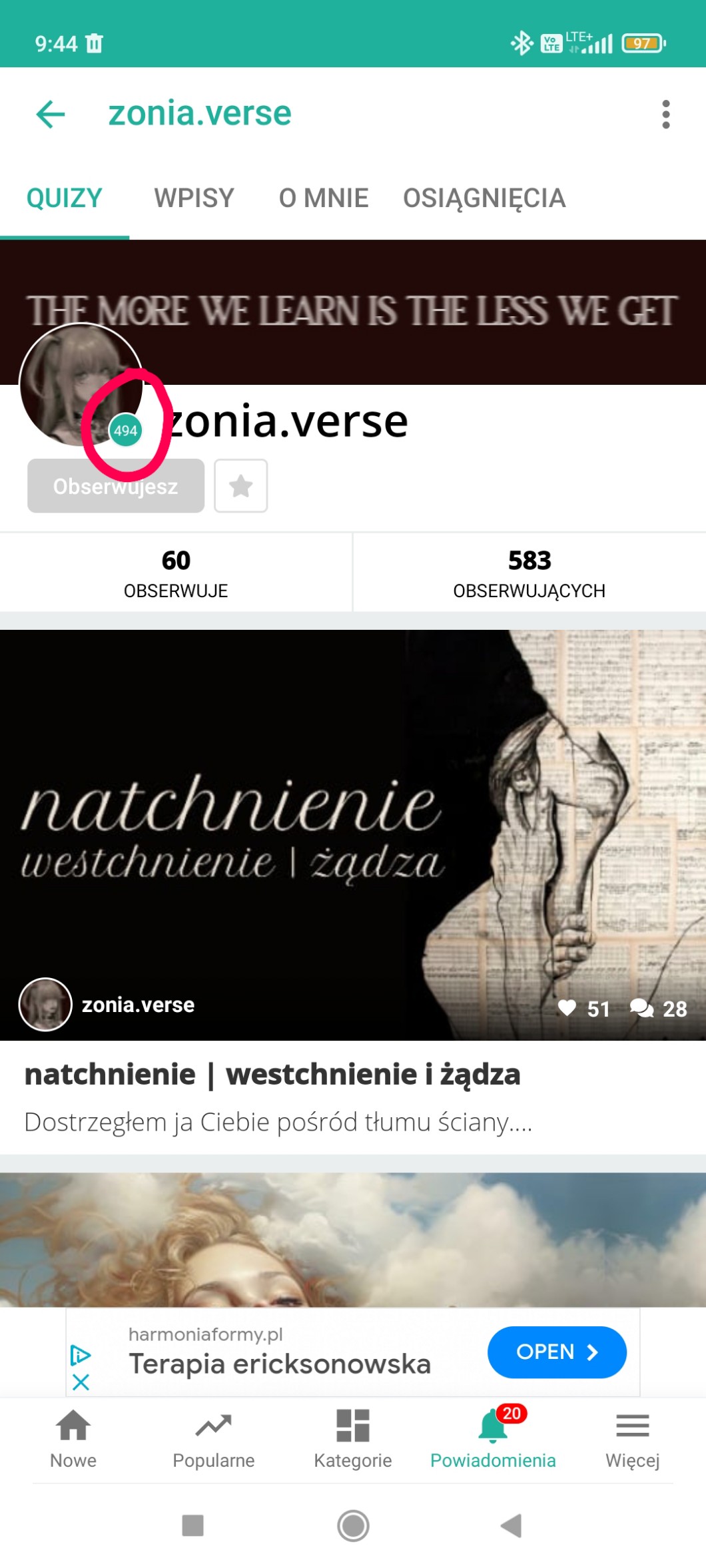Switch to Popularne in bottom navigation
This screenshot has height=1568, width=706.
click(x=213, y=1438)
